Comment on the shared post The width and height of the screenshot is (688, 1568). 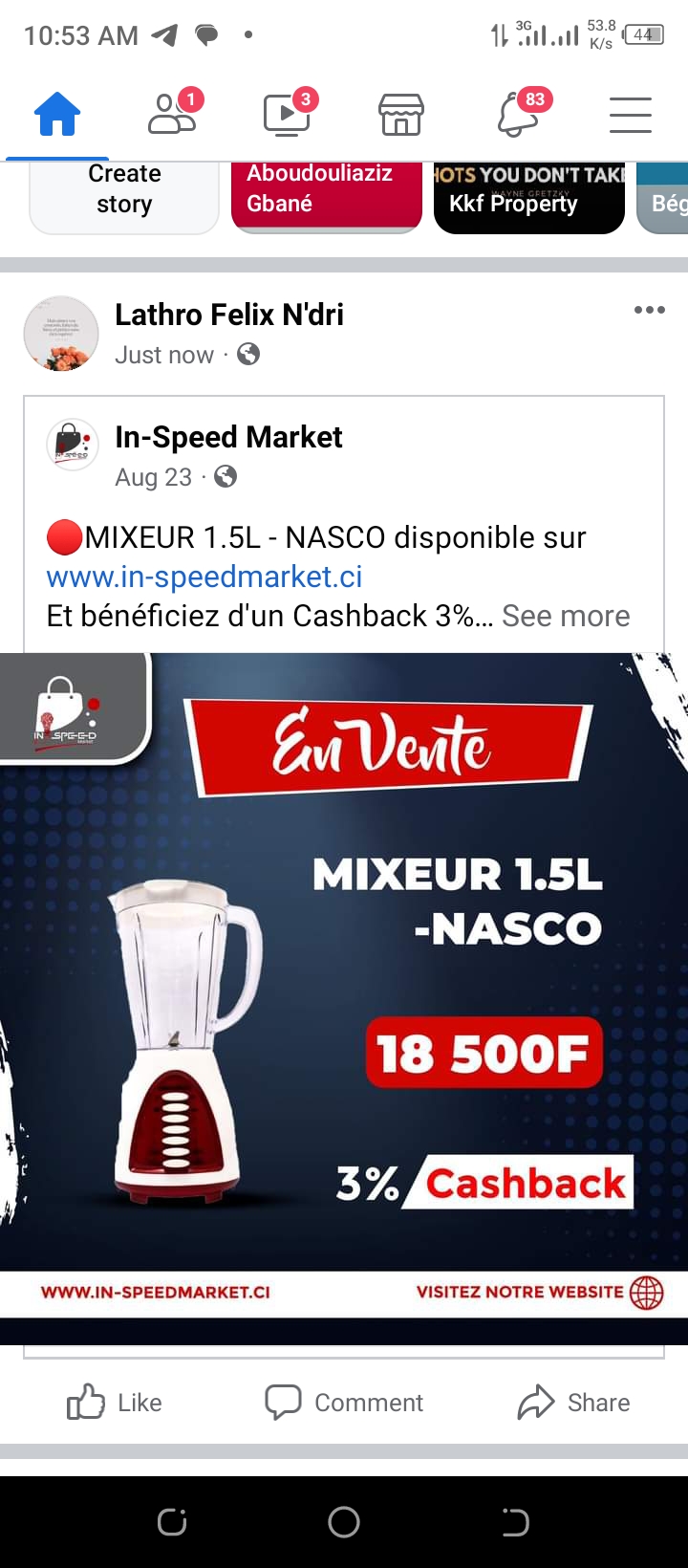tap(344, 1403)
